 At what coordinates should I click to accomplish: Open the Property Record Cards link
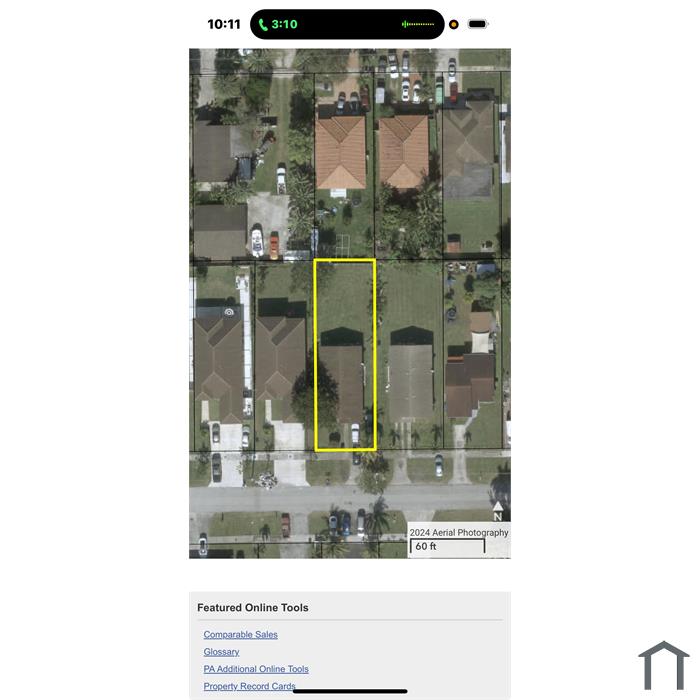(x=249, y=686)
